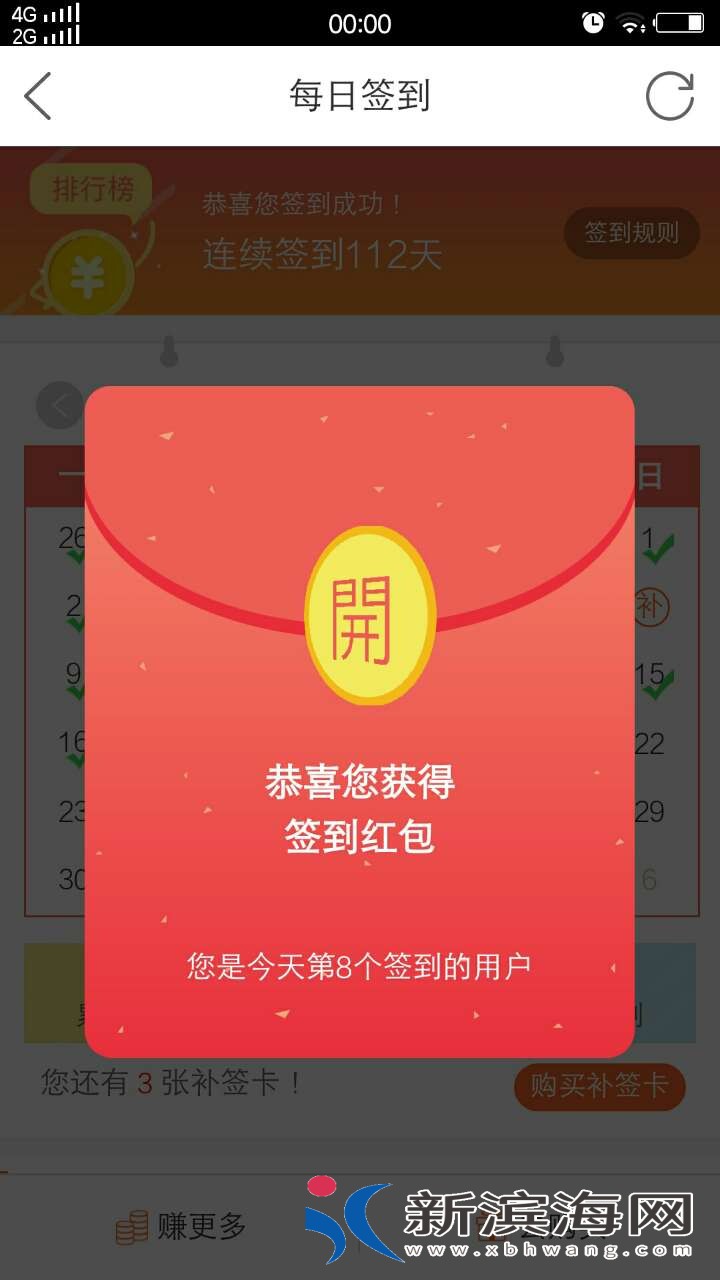
Task: Tap 购买补签卡 to buy makeup cards
Action: coord(599,1087)
